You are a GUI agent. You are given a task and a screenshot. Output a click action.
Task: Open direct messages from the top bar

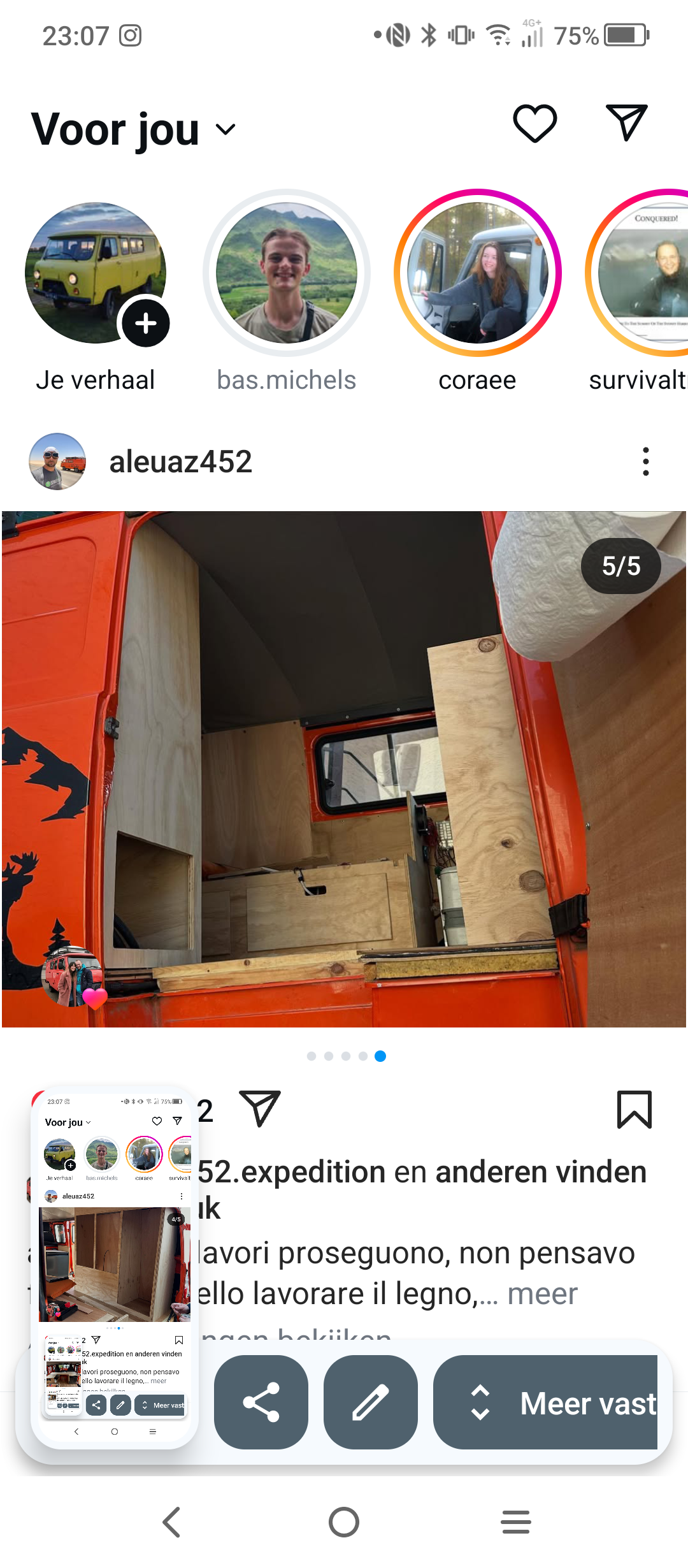pyautogui.click(x=627, y=122)
